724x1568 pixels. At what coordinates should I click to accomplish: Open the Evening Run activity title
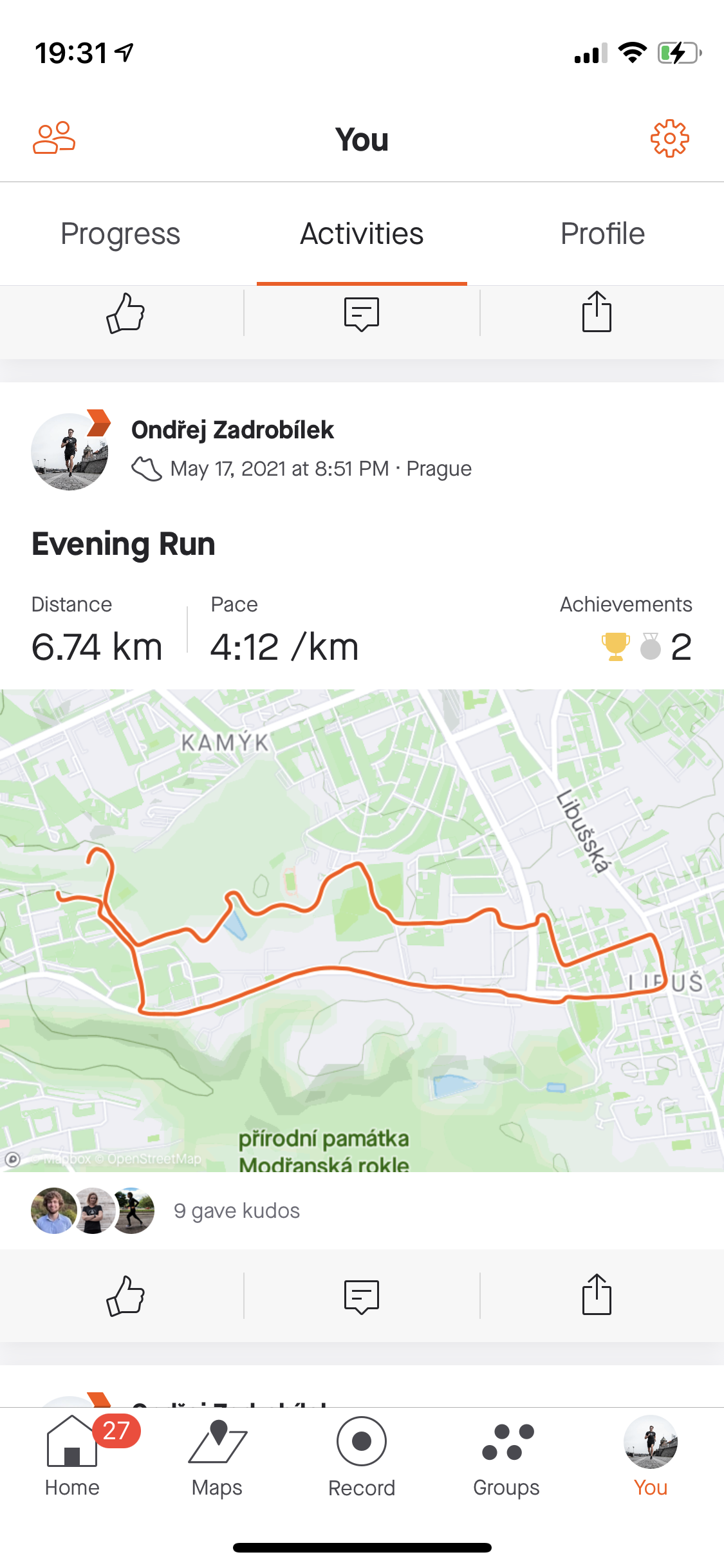point(124,544)
